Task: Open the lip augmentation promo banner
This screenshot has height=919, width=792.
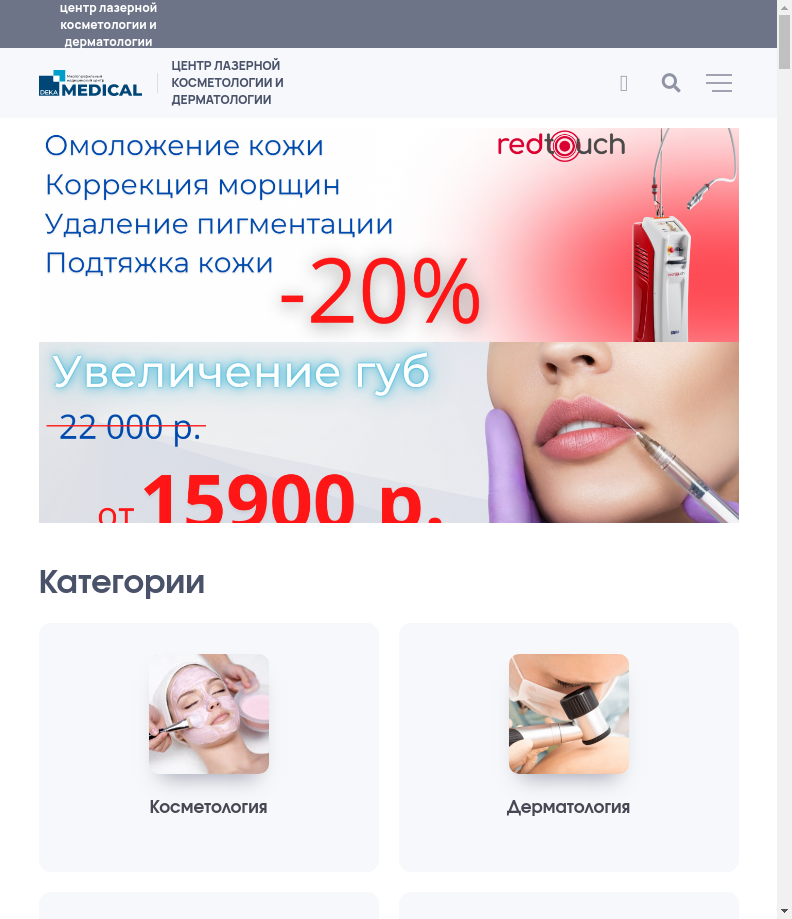Action: point(388,432)
